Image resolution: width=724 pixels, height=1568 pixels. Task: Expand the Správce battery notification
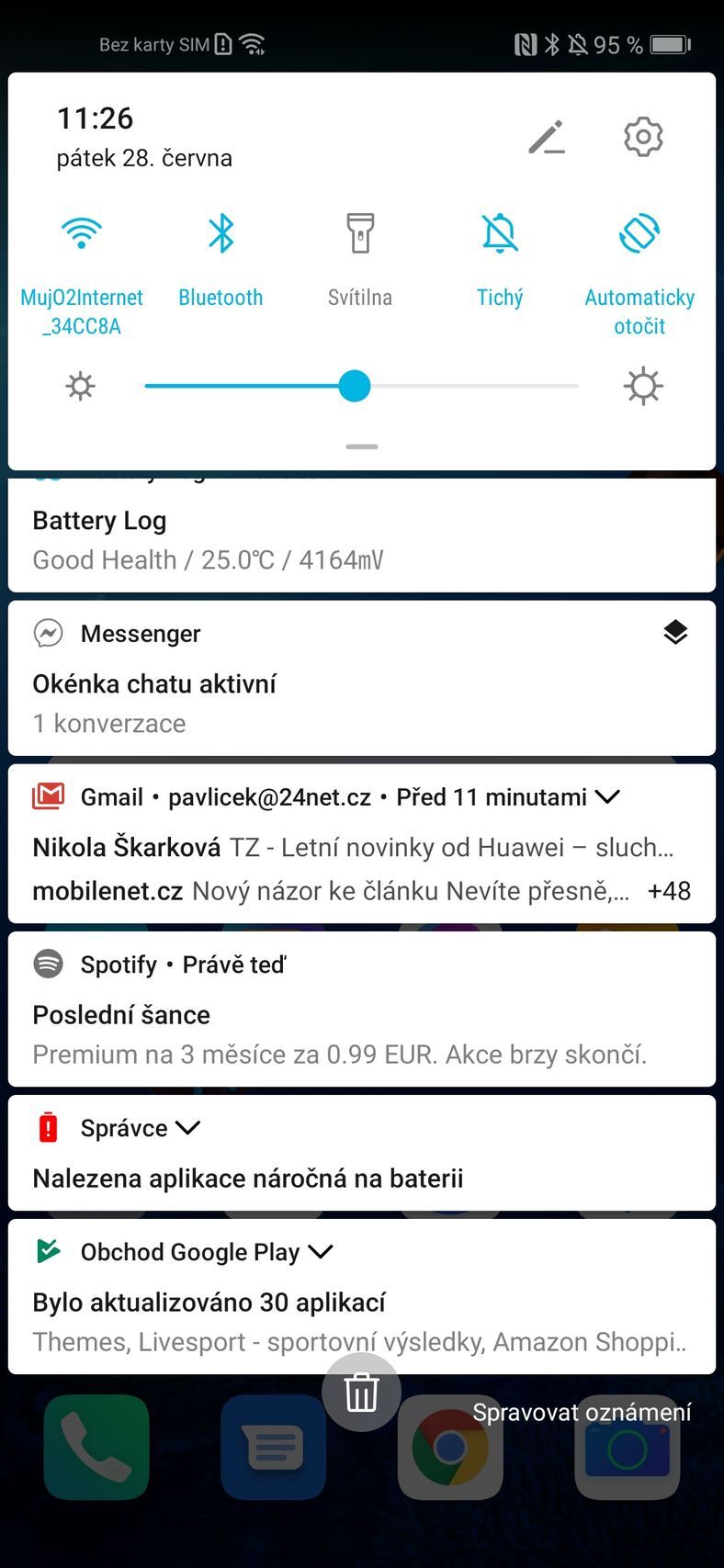pos(187,1128)
